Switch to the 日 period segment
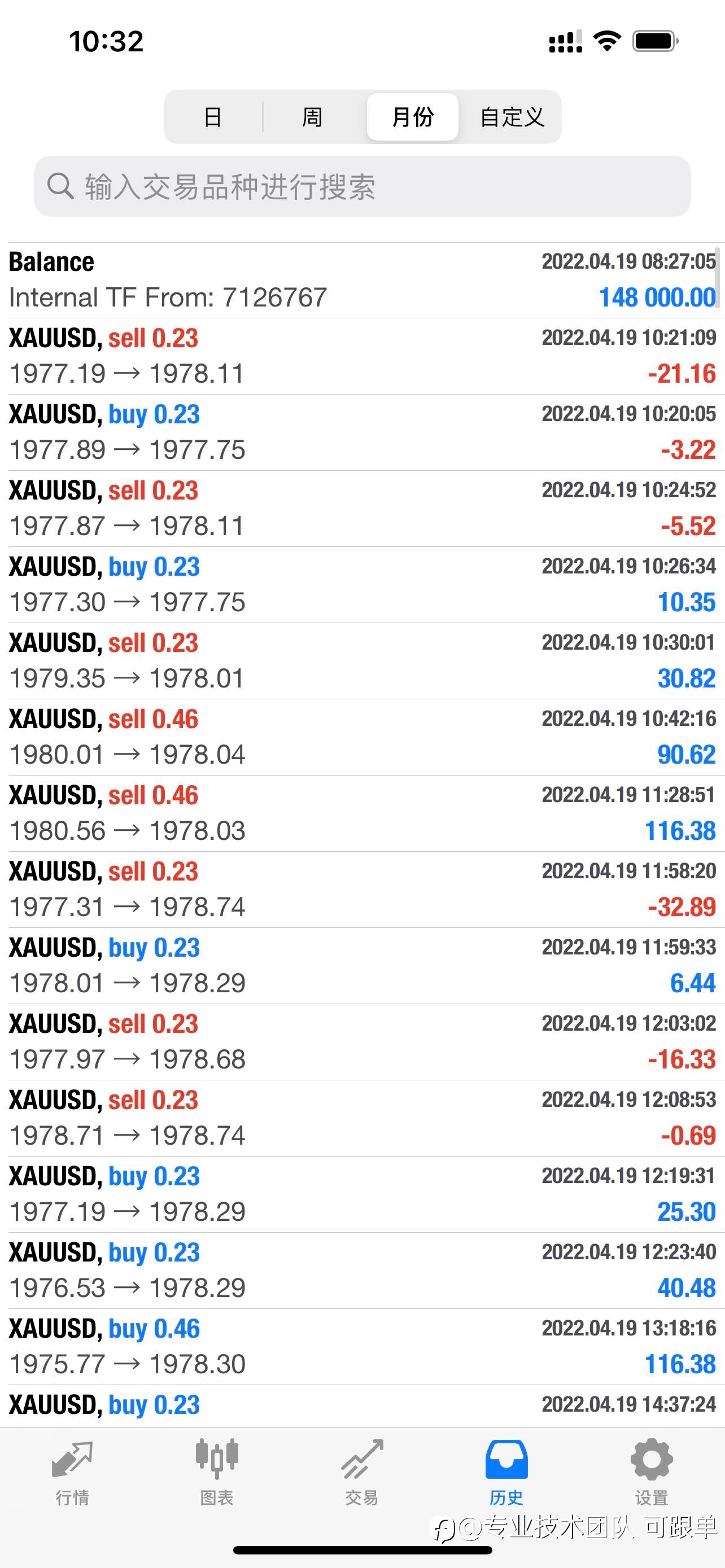 click(213, 117)
